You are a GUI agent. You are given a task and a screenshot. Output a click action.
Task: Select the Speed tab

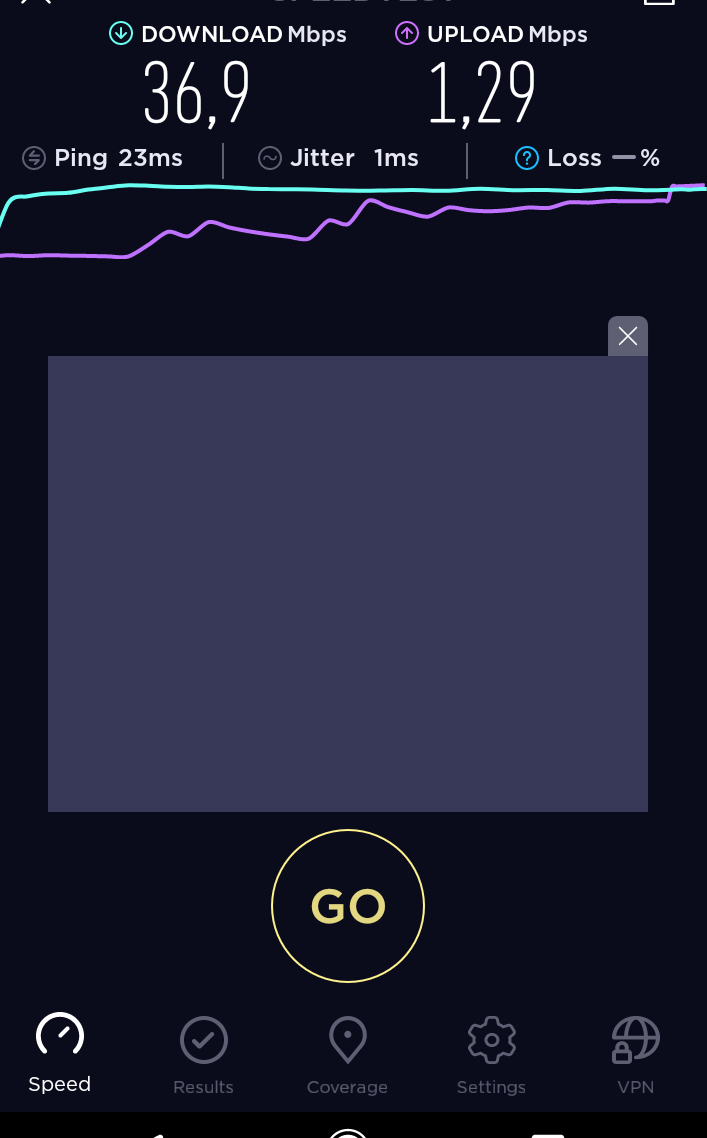click(x=60, y=1054)
